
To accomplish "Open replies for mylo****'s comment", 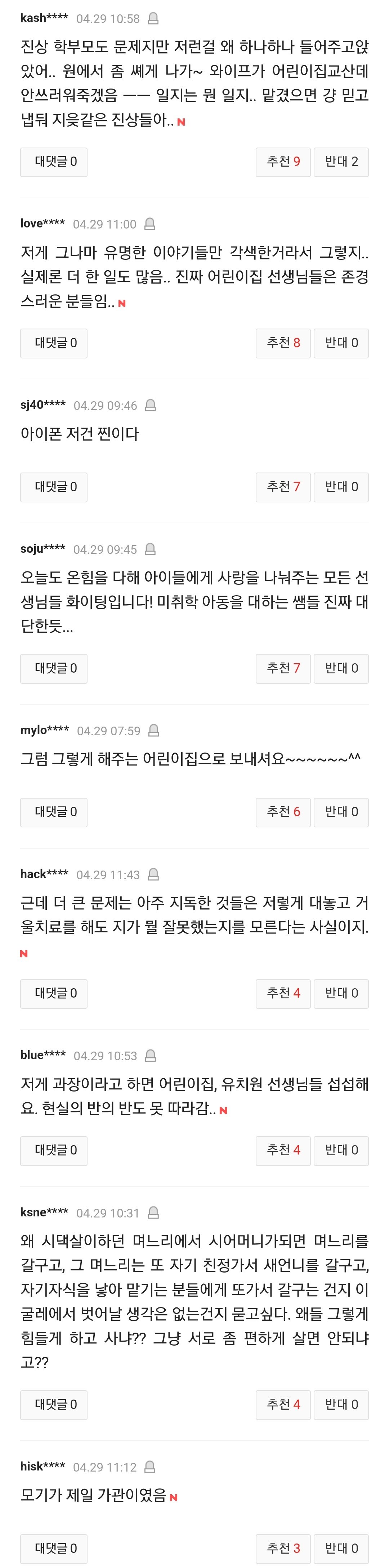I will tap(54, 812).
